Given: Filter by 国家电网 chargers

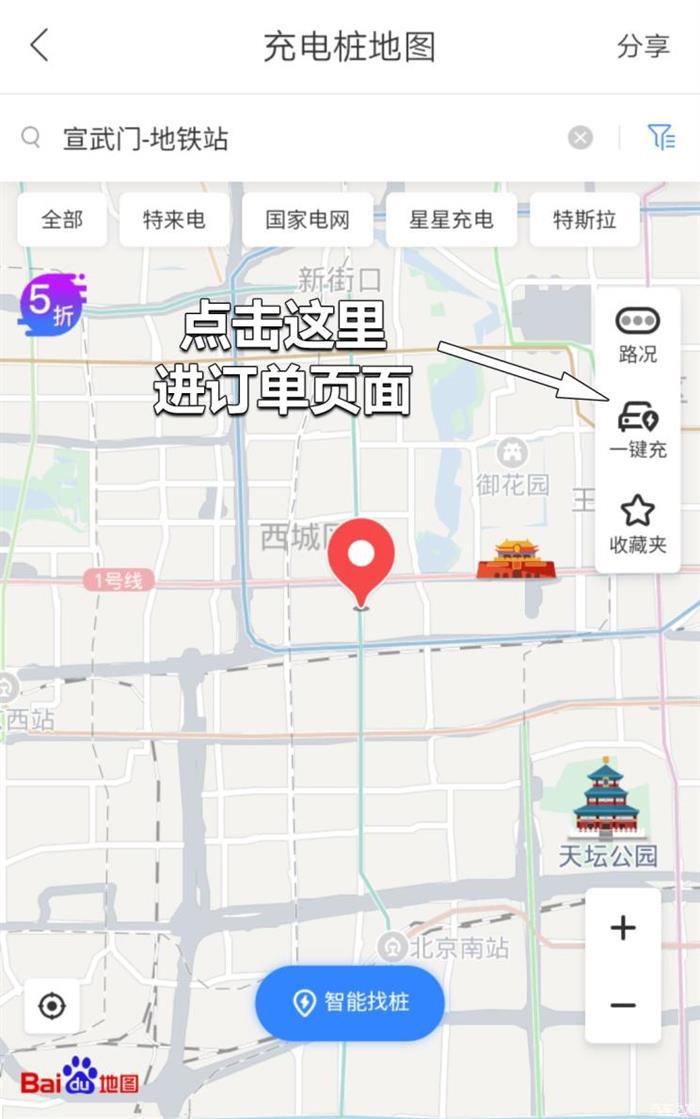Looking at the screenshot, I should tap(307, 219).
